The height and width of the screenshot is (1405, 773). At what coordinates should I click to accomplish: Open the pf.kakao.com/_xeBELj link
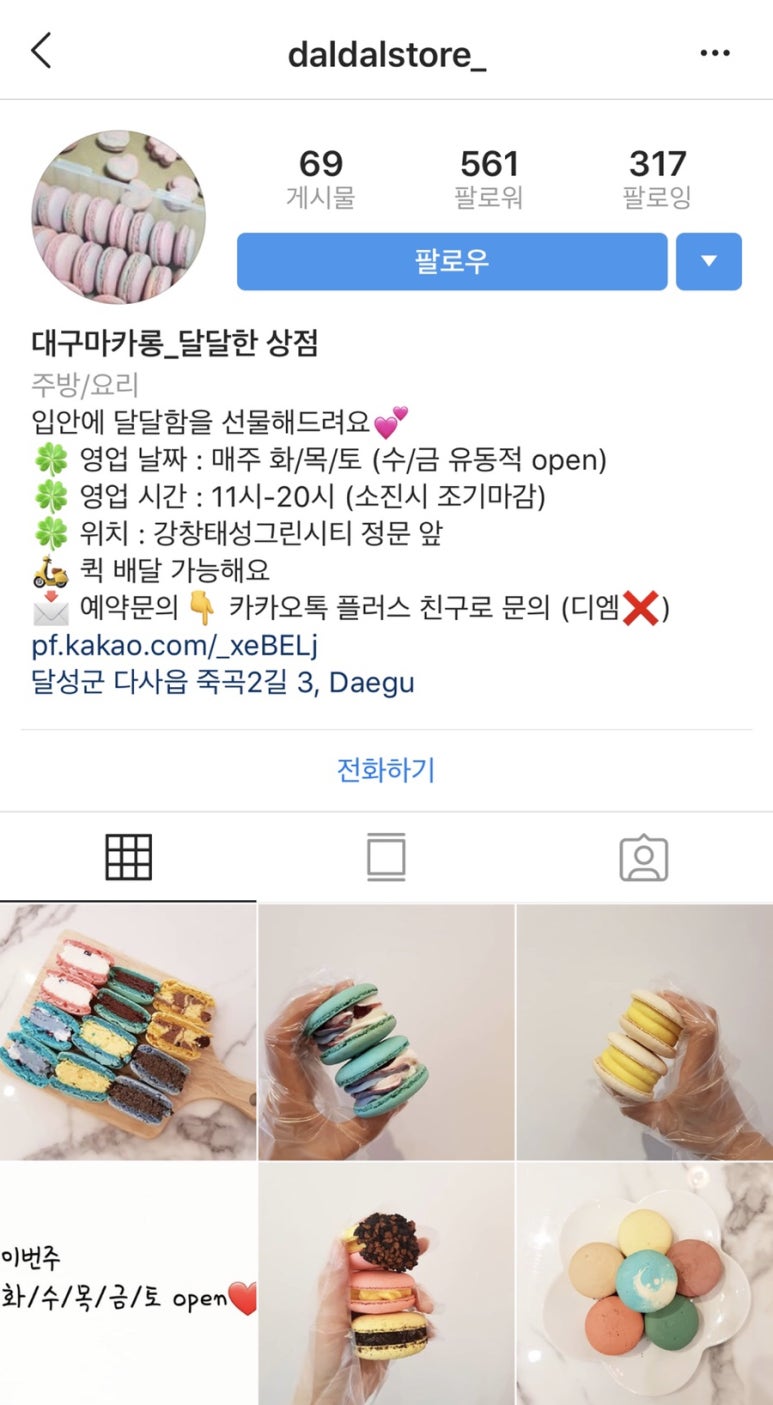175,646
